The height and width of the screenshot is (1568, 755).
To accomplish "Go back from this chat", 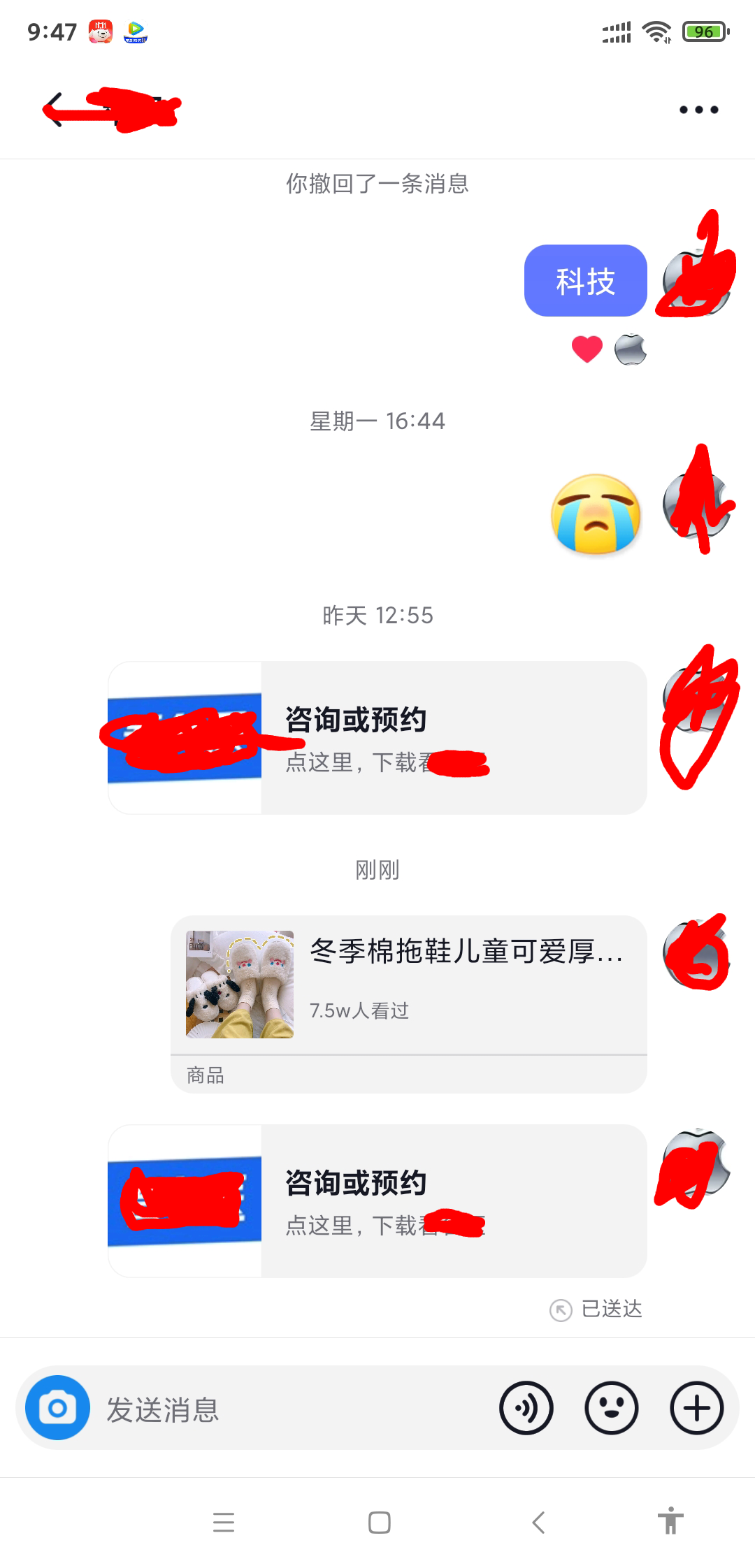I will pos(55,110).
